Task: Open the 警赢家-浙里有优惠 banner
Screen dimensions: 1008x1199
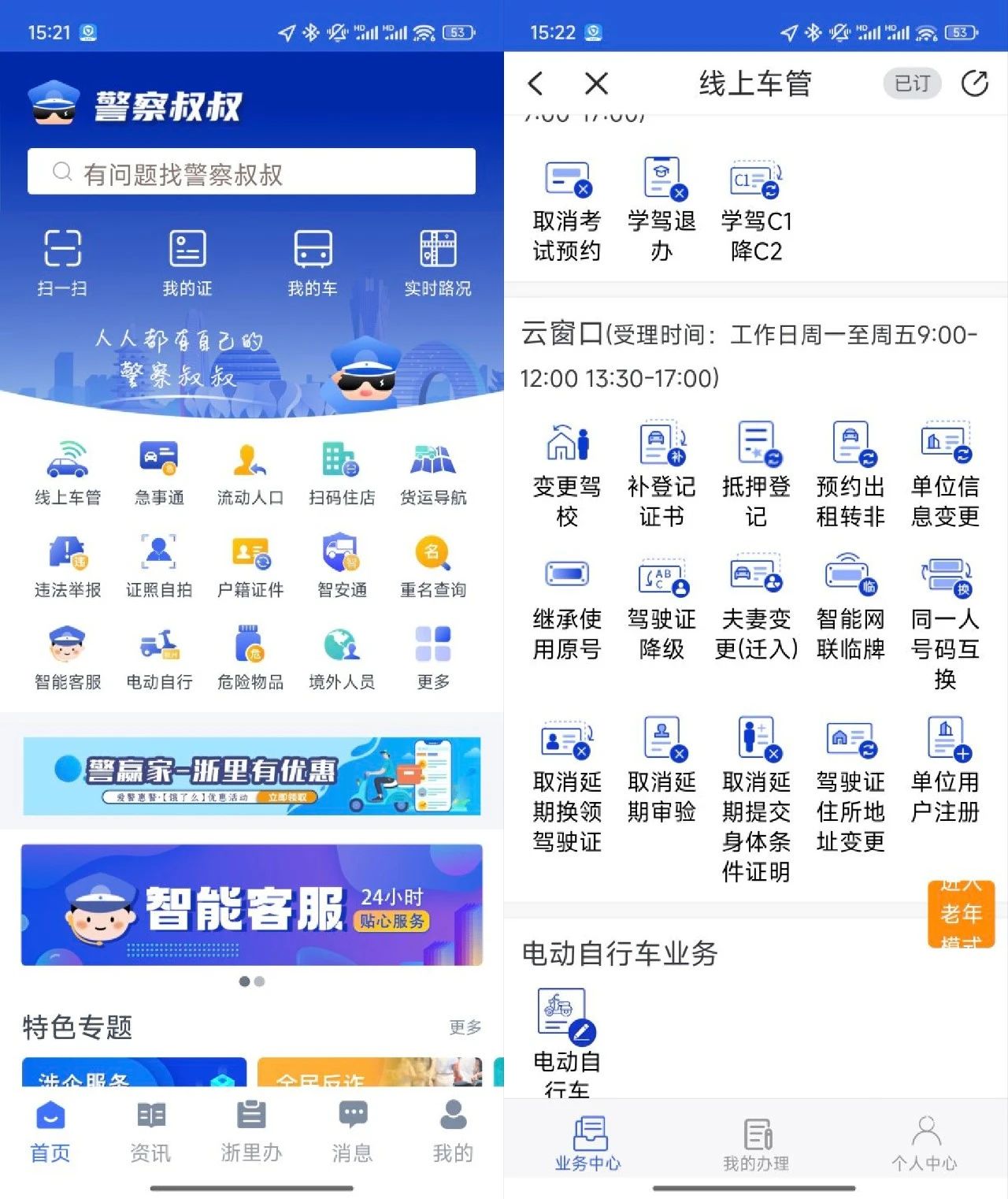Action: click(251, 776)
